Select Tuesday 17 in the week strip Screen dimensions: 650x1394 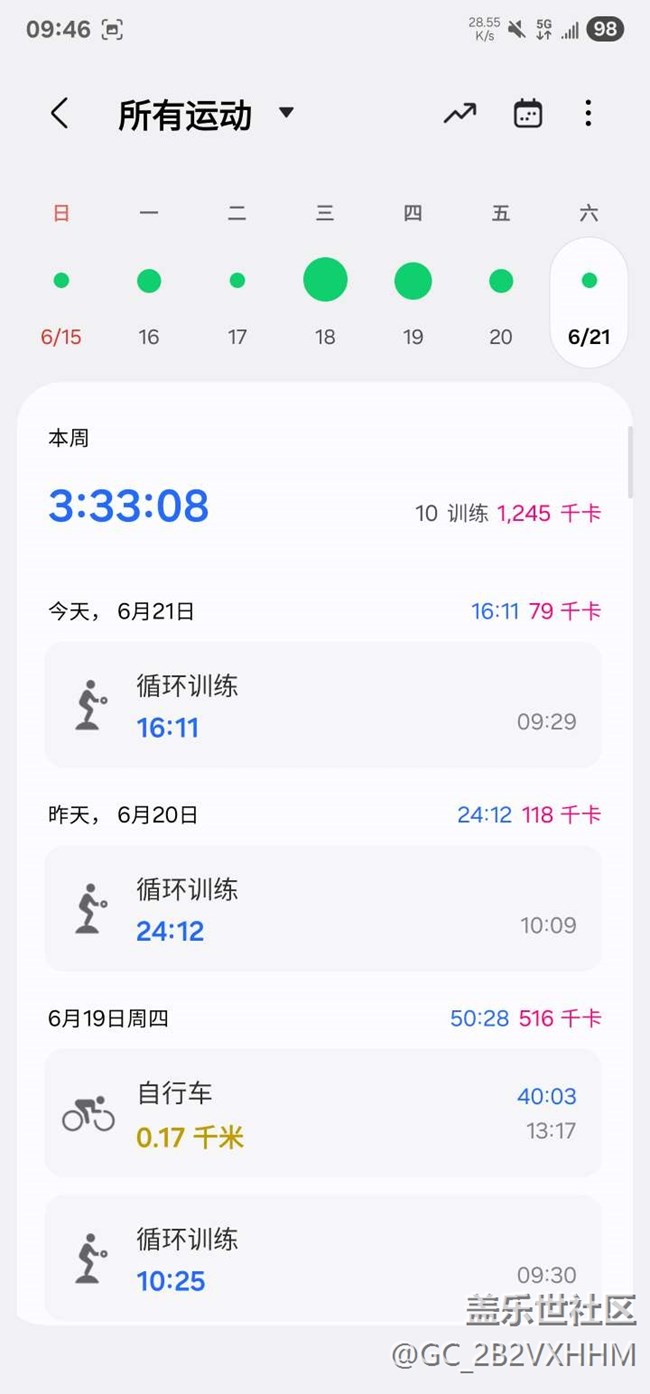click(x=237, y=281)
